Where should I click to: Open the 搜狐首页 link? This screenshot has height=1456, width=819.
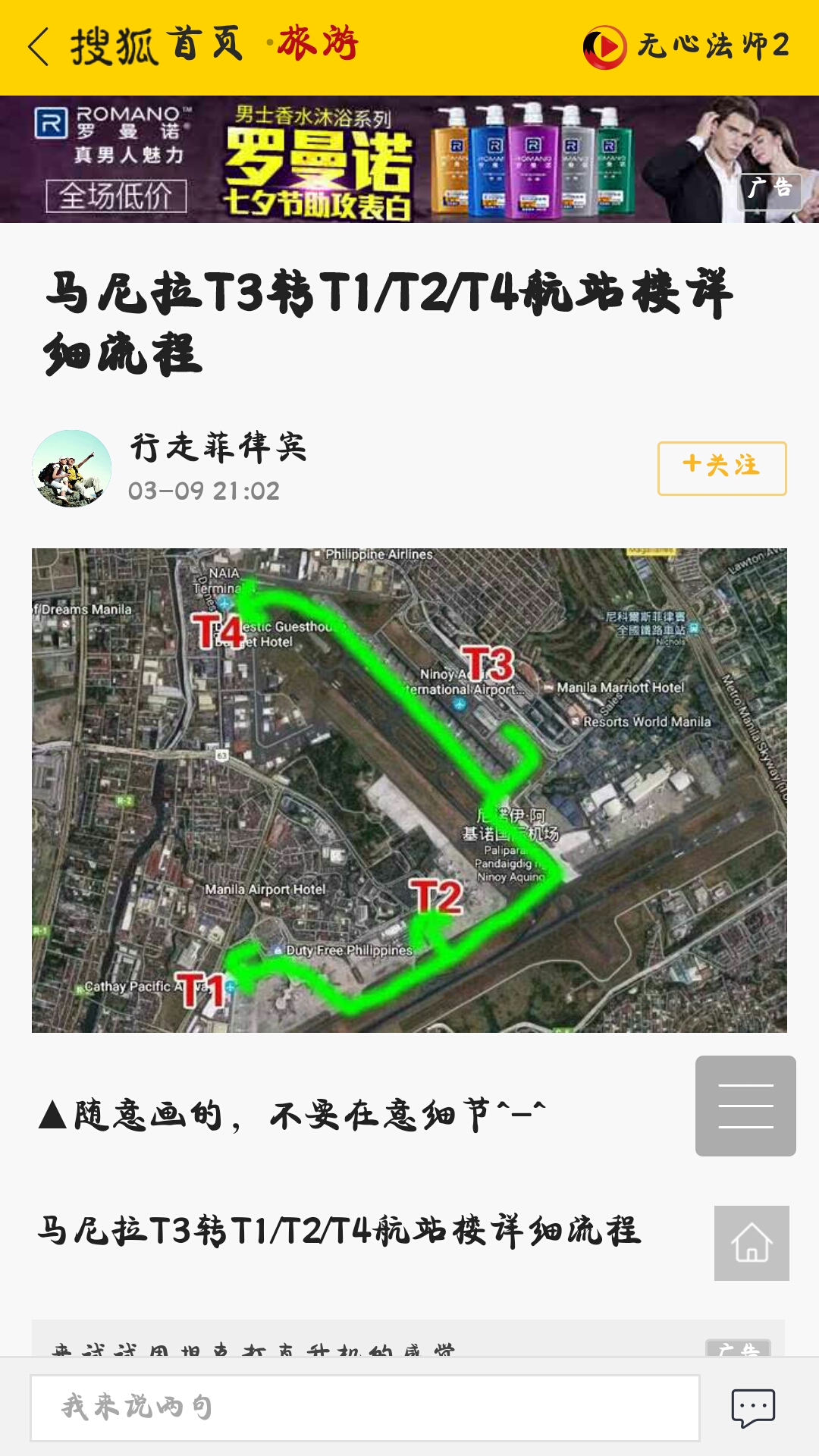157,45
